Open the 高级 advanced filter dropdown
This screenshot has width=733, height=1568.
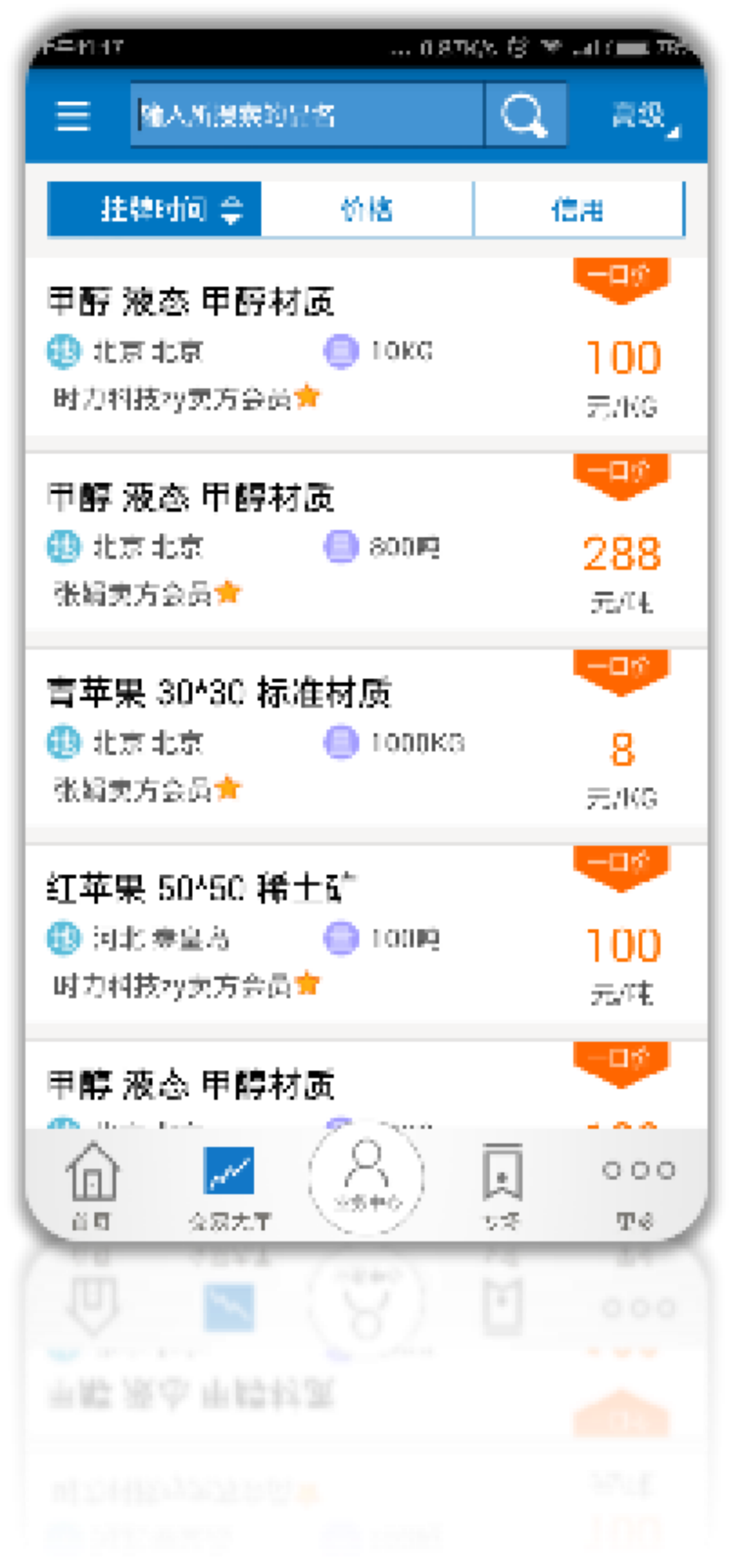pyautogui.click(x=645, y=116)
